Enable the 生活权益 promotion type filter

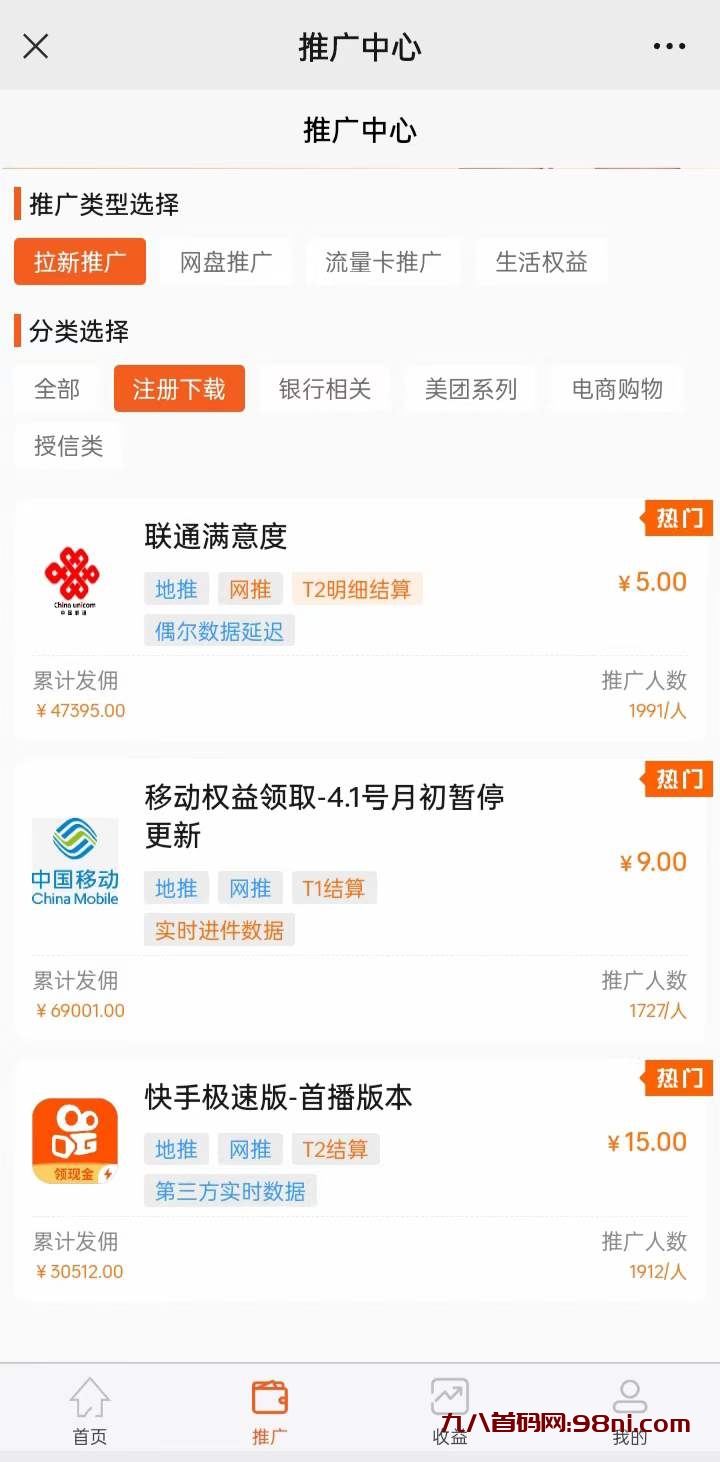(x=540, y=261)
